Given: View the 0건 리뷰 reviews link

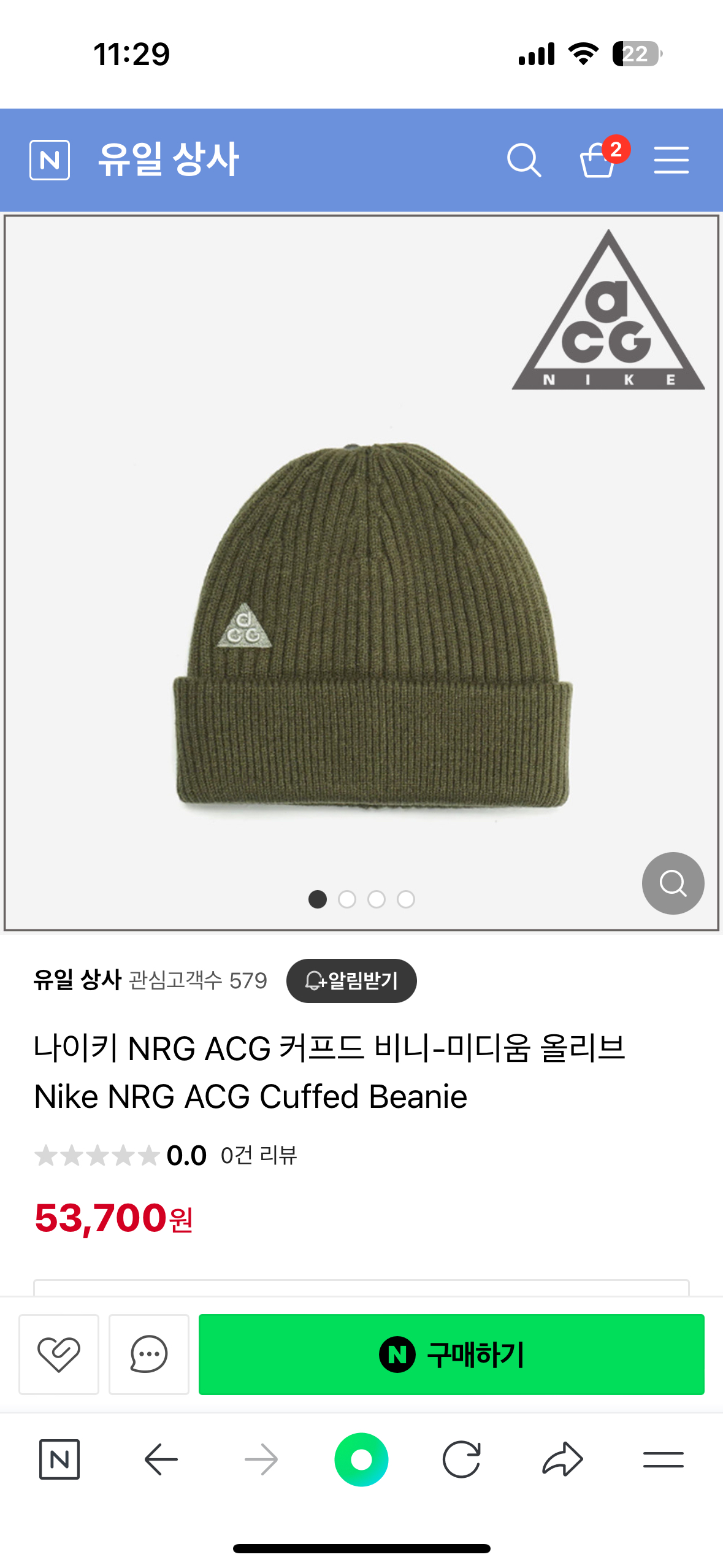Looking at the screenshot, I should tap(259, 1155).
